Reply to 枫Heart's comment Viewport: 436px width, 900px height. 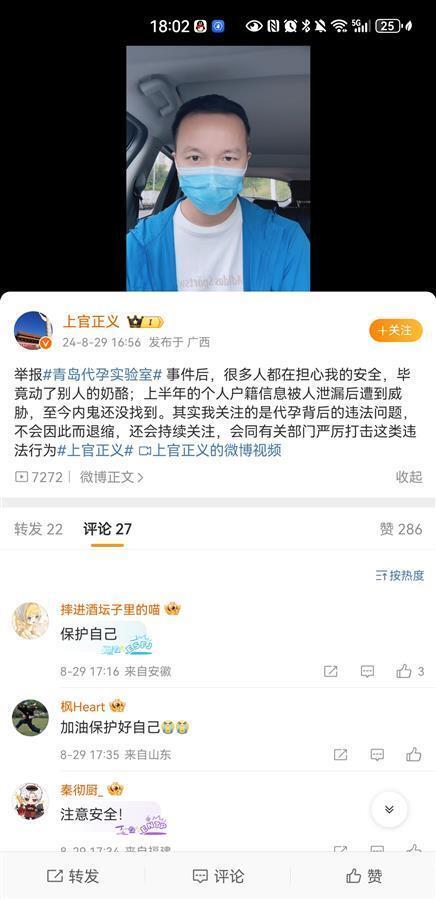point(377,754)
